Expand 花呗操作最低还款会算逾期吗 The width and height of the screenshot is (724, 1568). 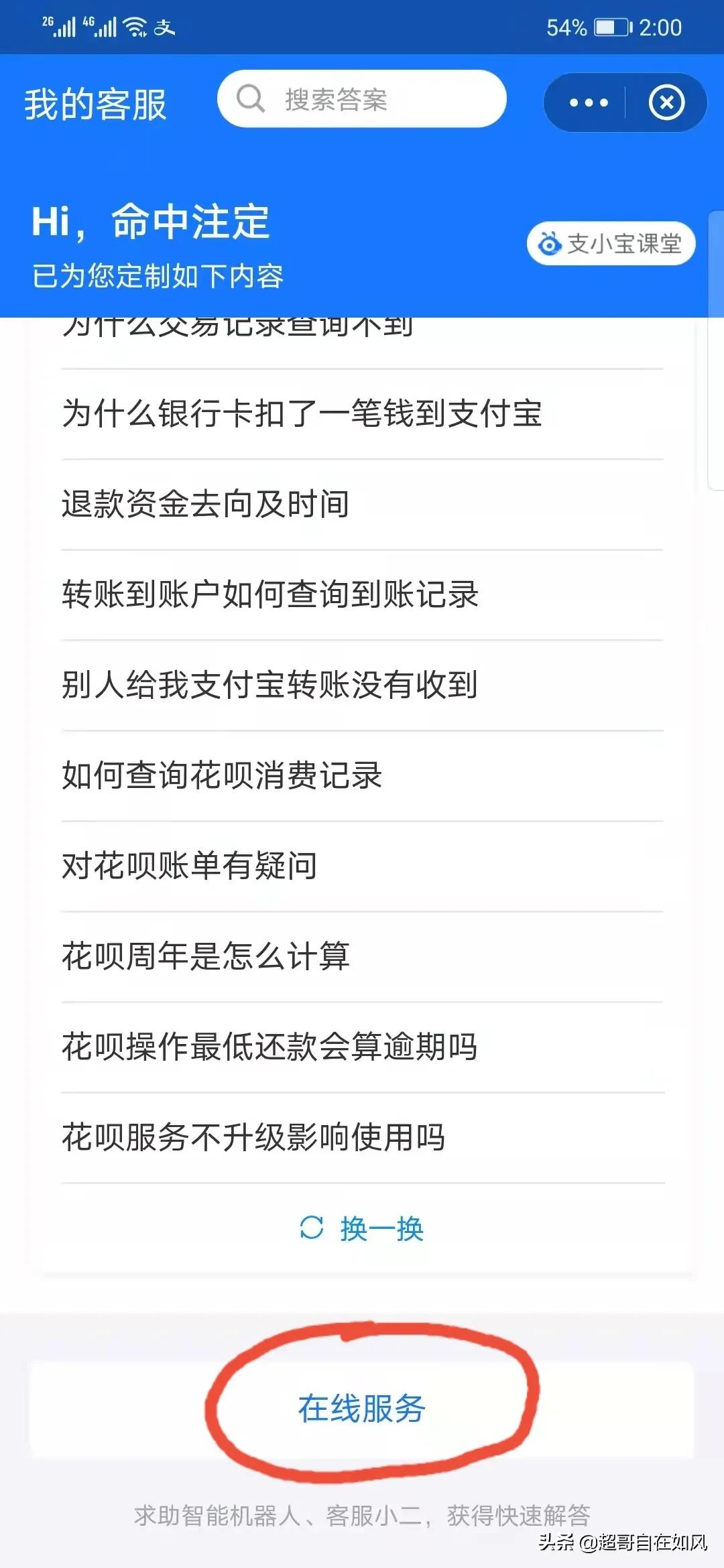268,1048
